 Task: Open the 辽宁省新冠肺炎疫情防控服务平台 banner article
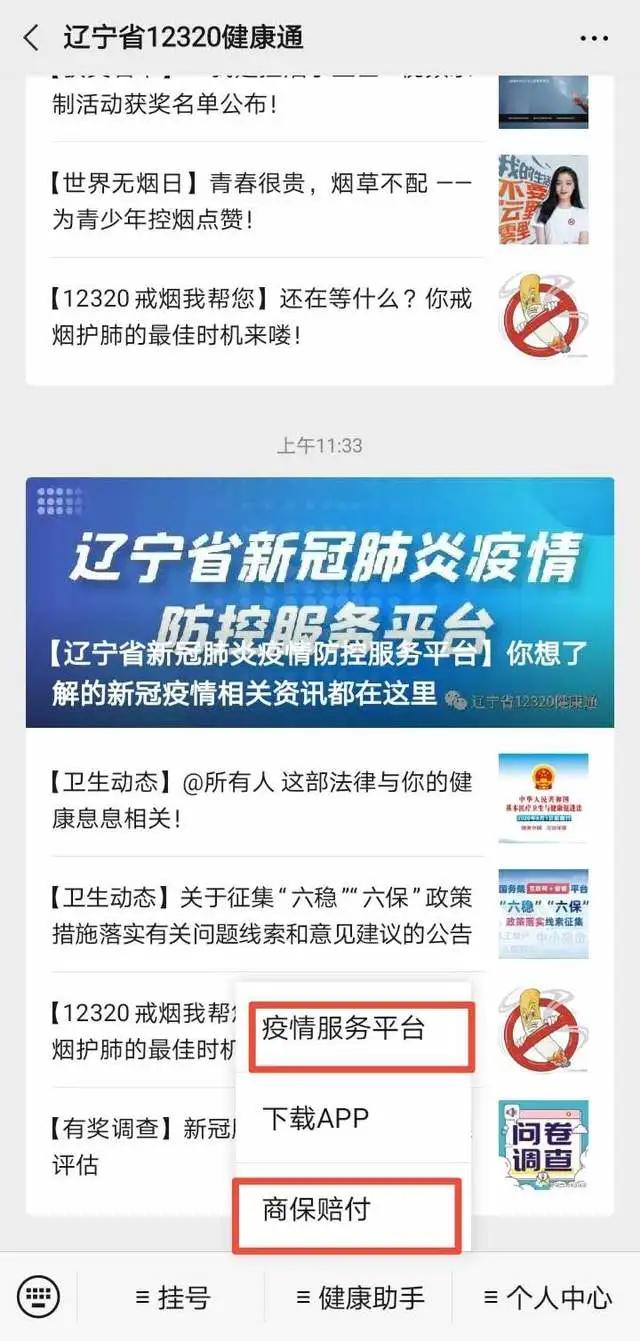point(320,602)
